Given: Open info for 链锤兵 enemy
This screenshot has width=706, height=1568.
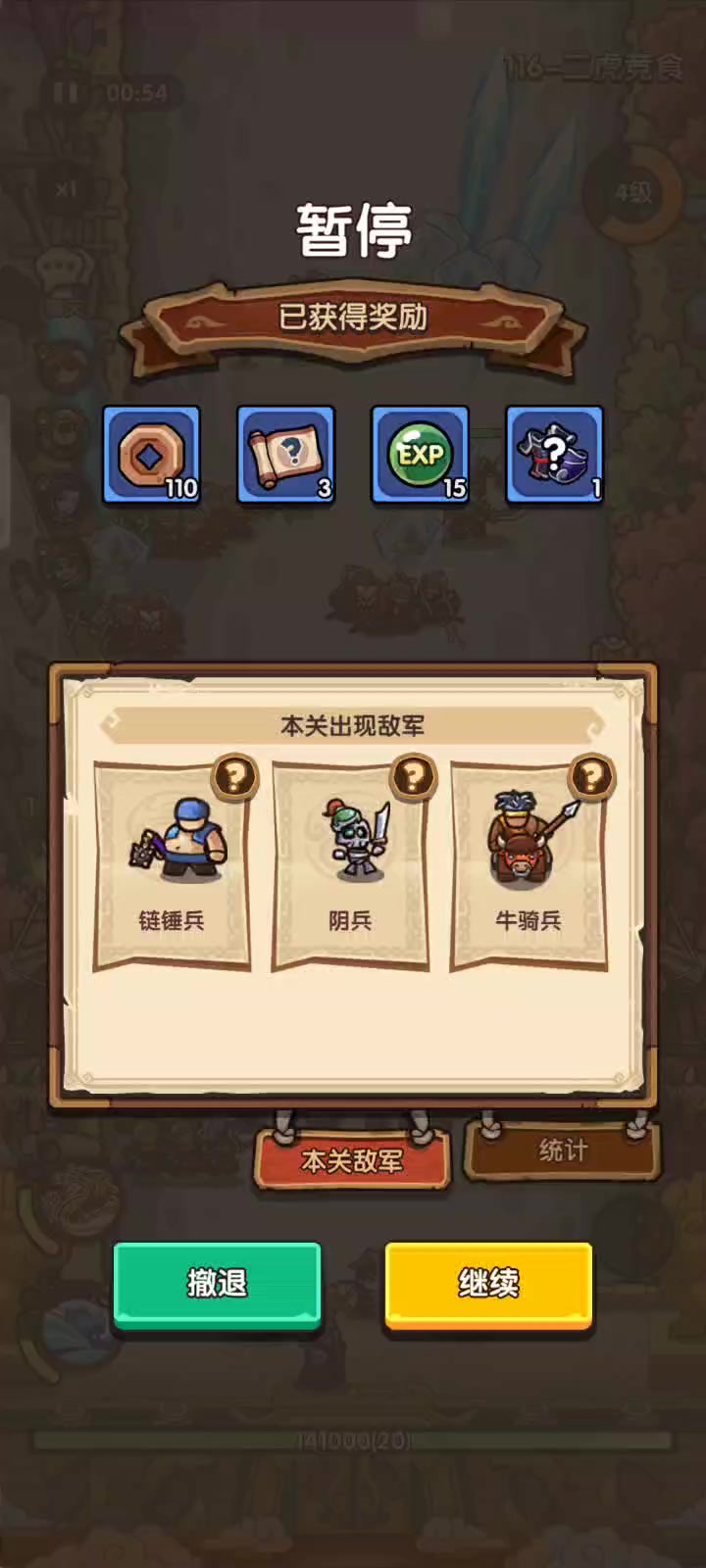Looking at the screenshot, I should 234,777.
